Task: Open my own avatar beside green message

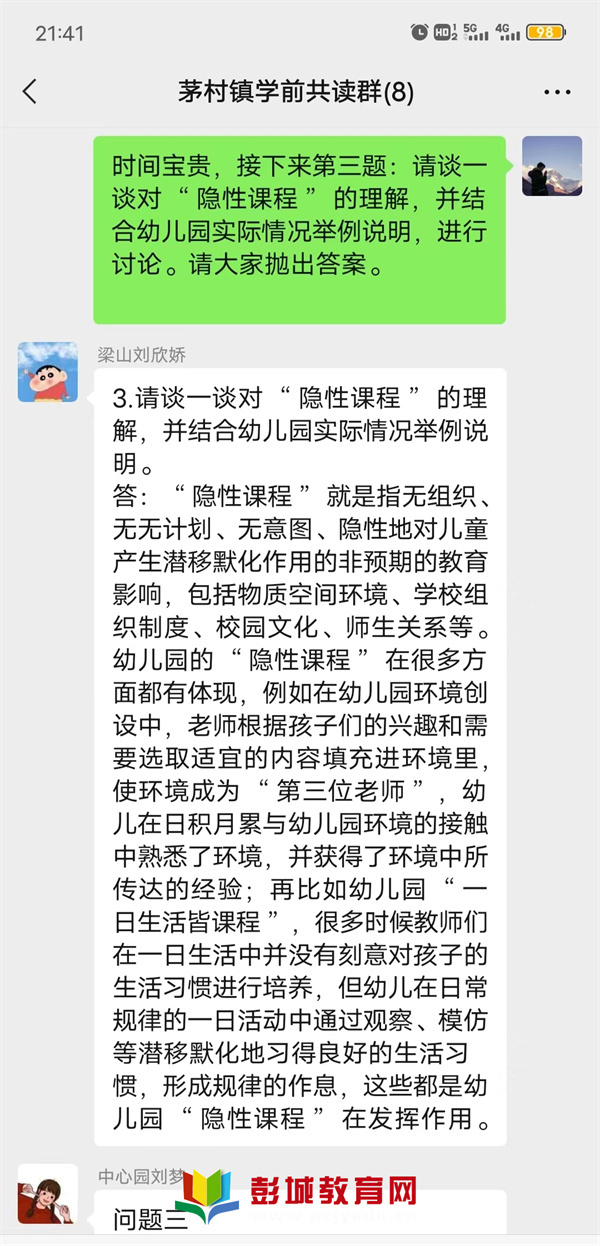Action: [x=552, y=166]
